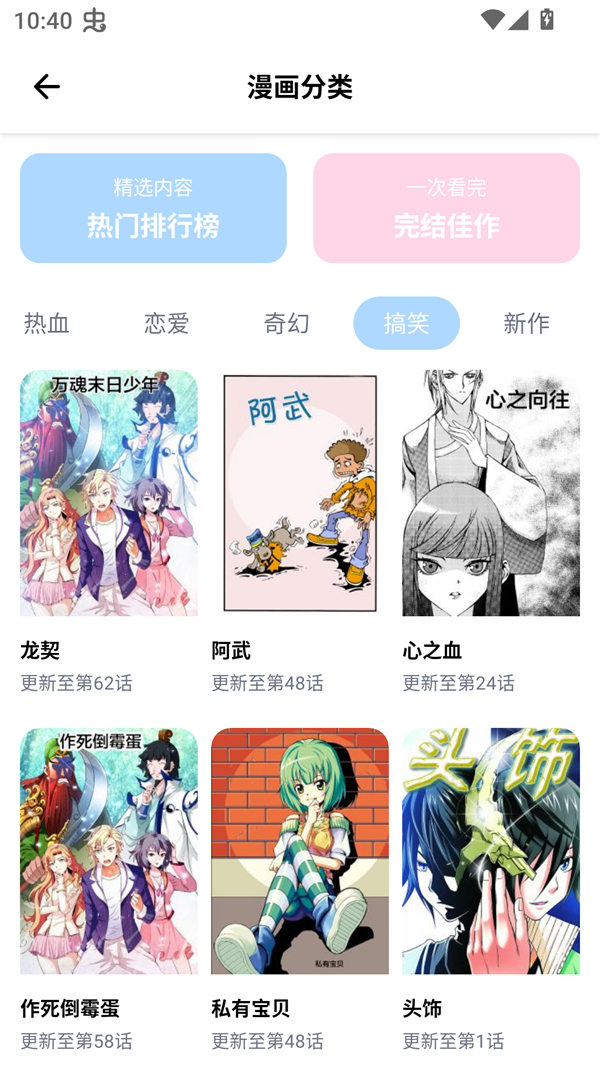This screenshot has height=1066, width=600.
Task: Open the comic 龙契
Action: (108, 493)
